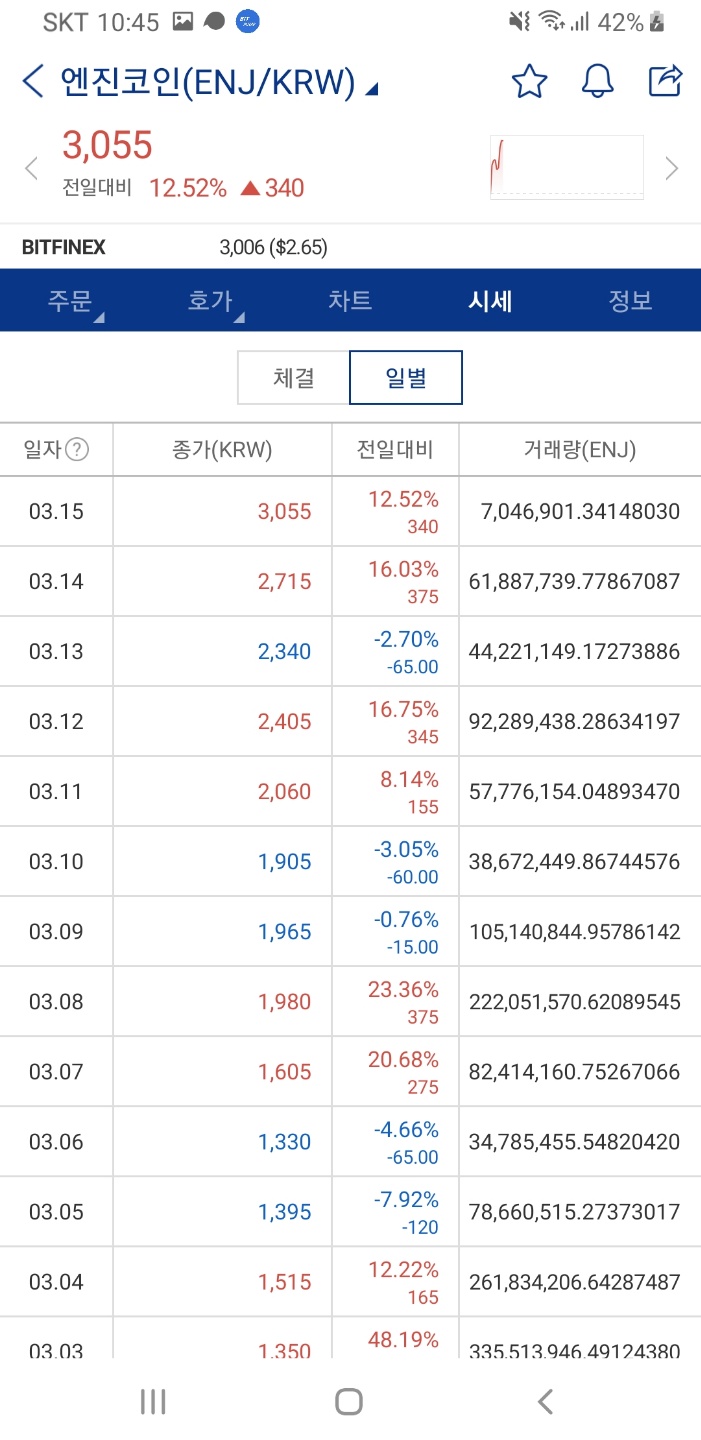Switch to the 정보 tab
This screenshot has width=701, height=1440.
[x=630, y=301]
